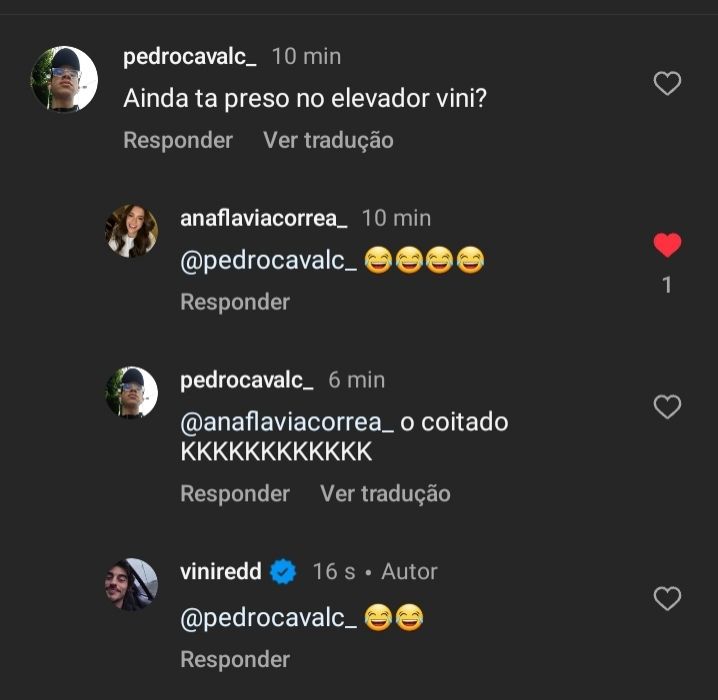Unlike anaflaviacorrea_'s laughing emoji reply
This screenshot has width=718, height=700.
pos(667,245)
